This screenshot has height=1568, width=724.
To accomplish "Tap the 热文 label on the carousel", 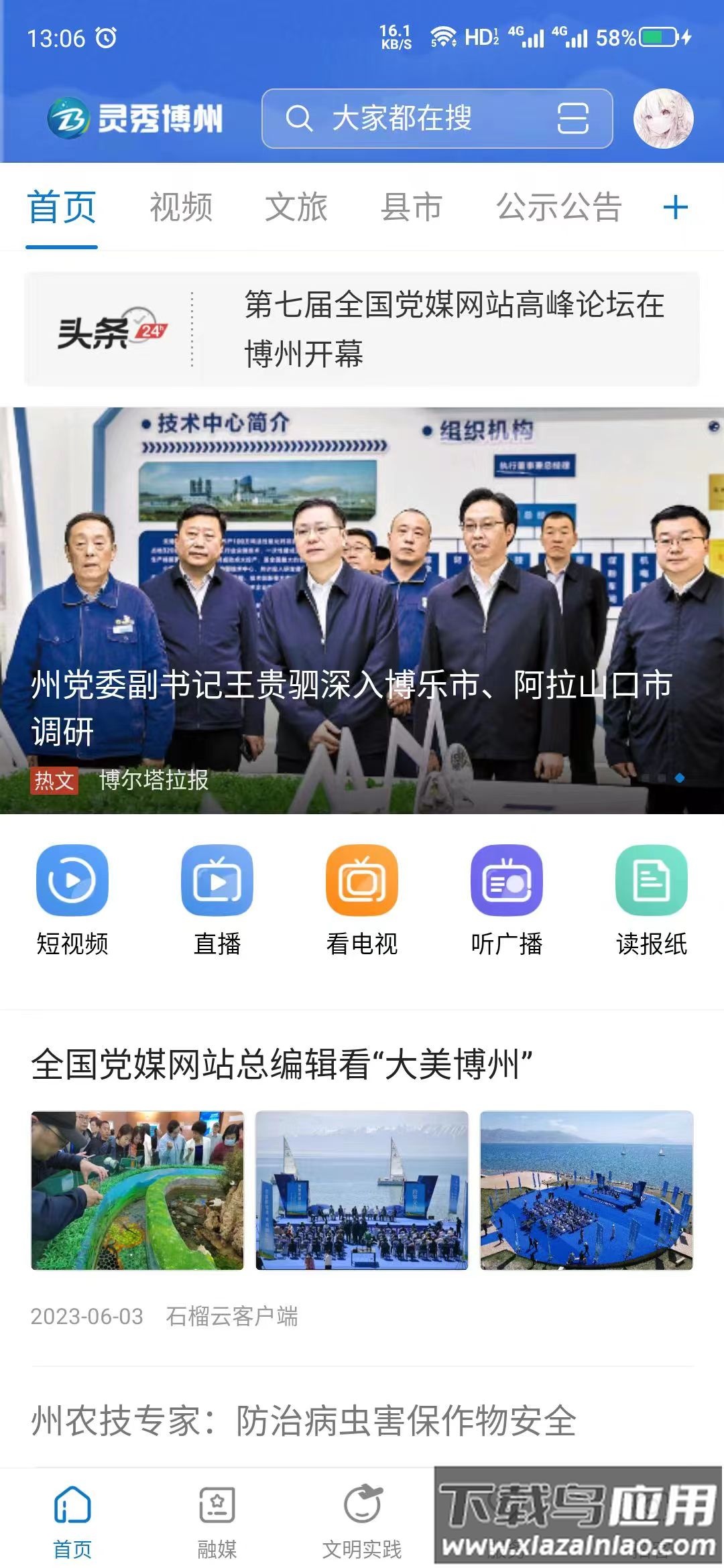I will tap(55, 781).
